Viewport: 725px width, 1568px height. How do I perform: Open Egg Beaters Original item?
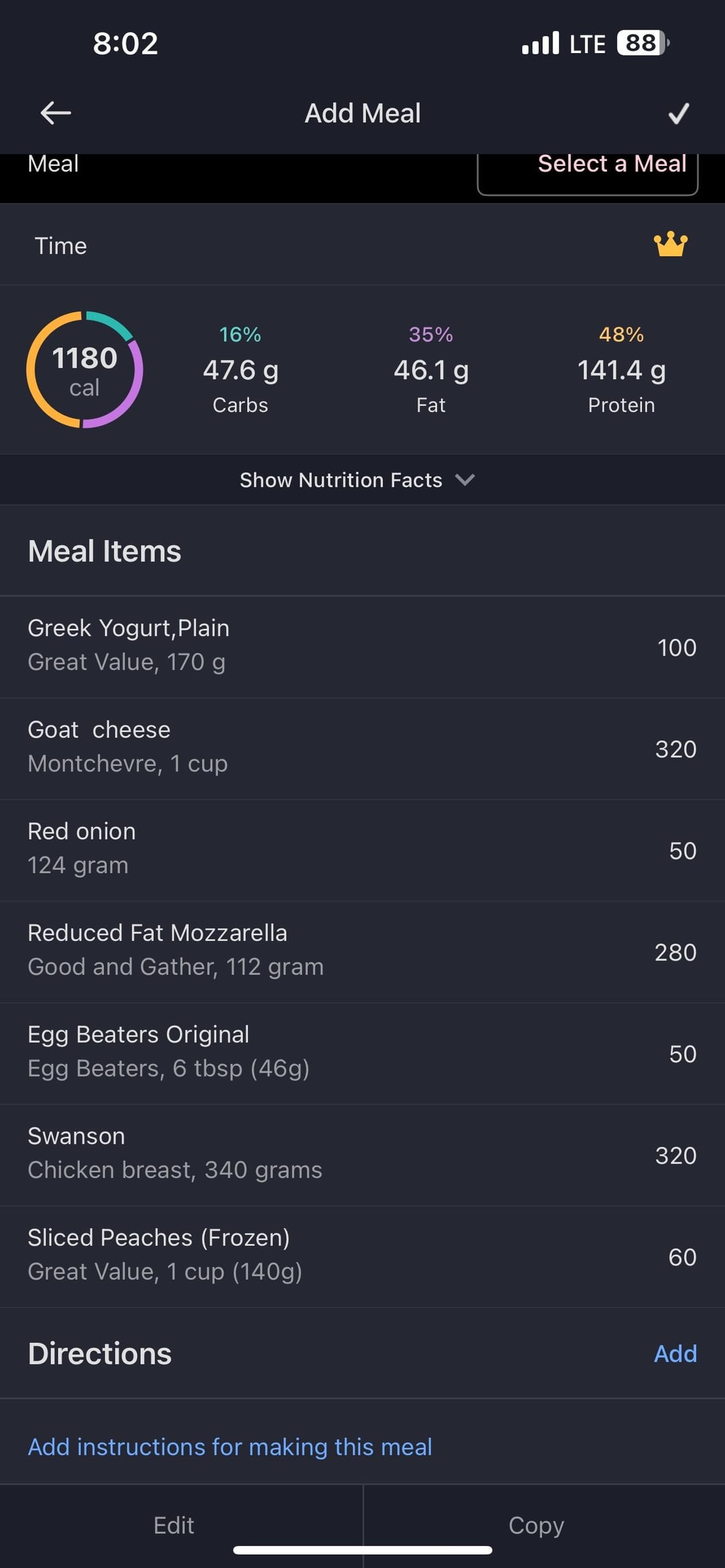click(x=362, y=1053)
